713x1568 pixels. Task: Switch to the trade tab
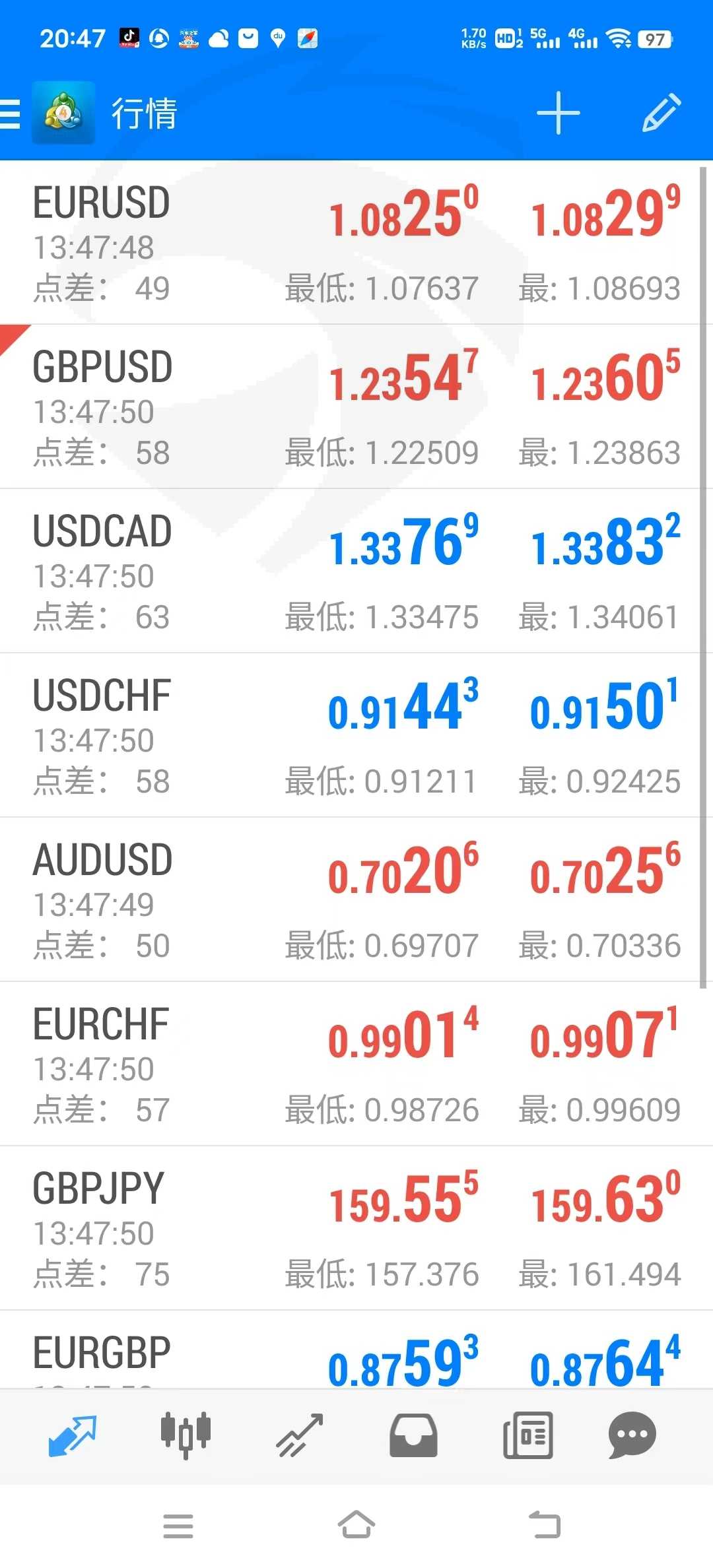[300, 1436]
